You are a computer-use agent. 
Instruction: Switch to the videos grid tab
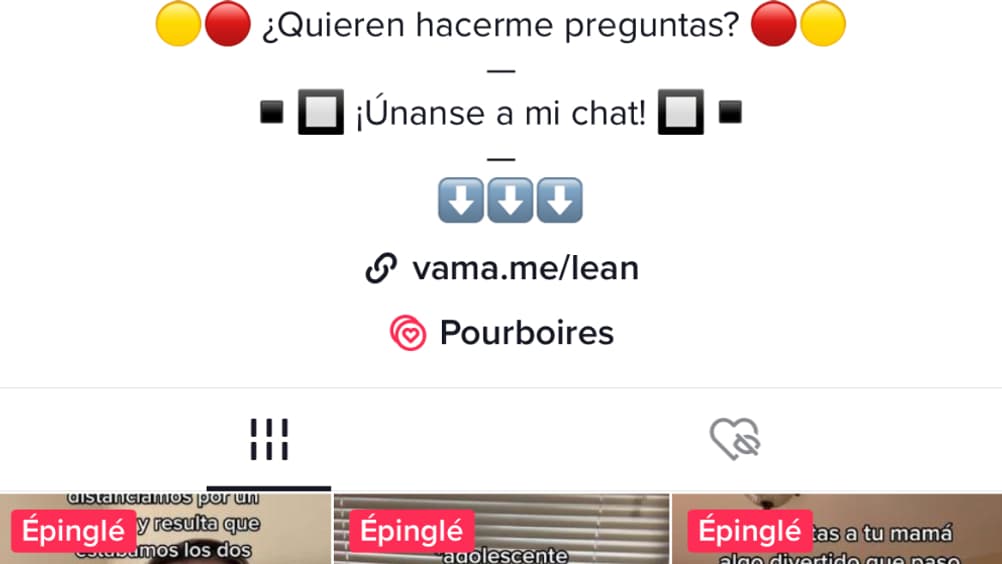268,439
